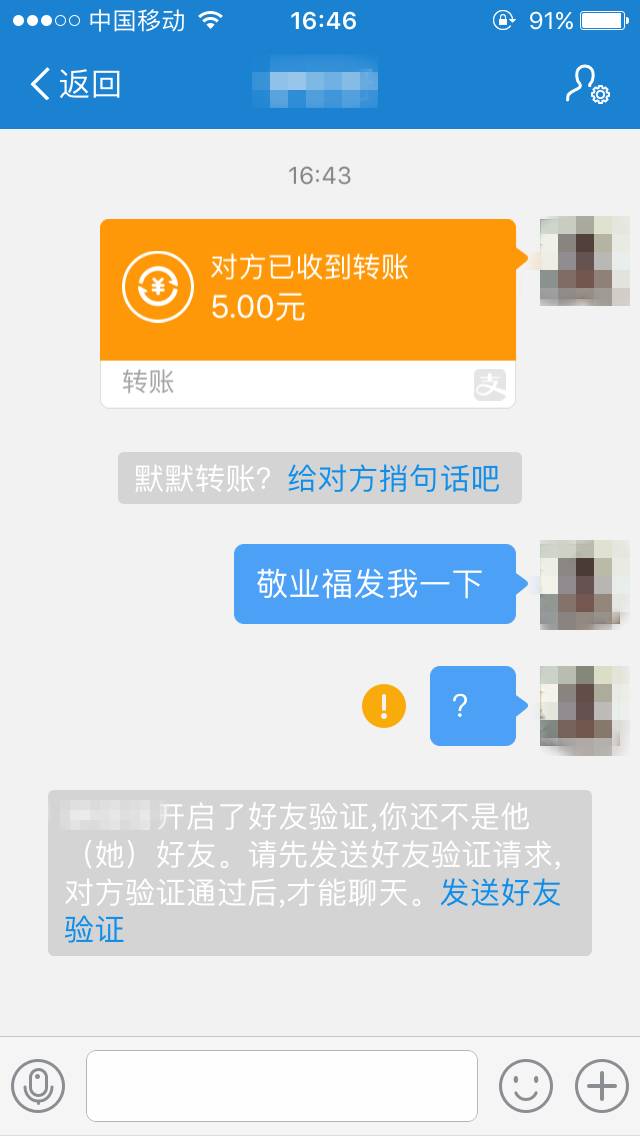Open the plus attachments menu
The image size is (640, 1136).
coord(601,1085)
